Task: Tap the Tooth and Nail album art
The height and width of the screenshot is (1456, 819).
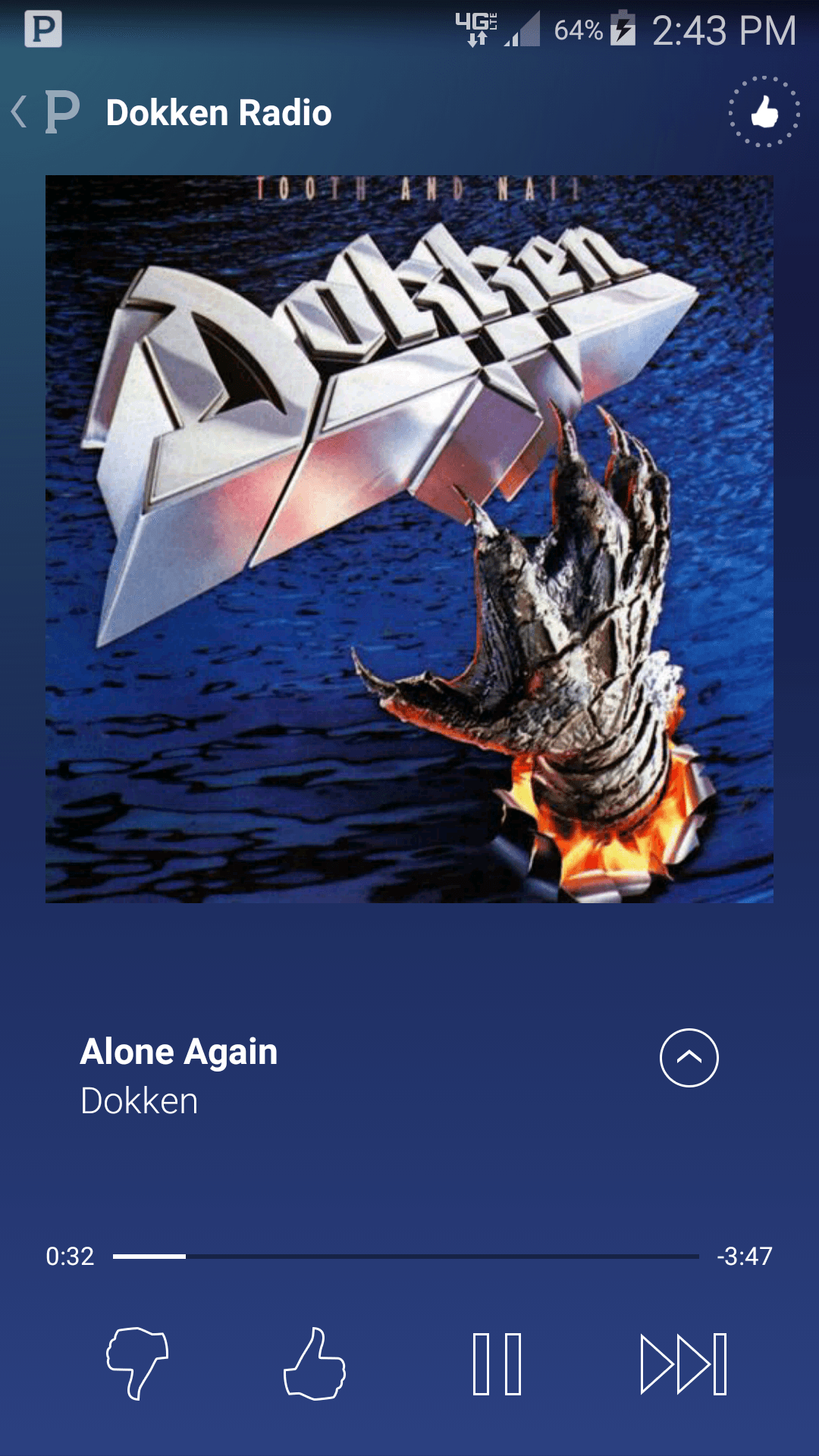Action: (x=409, y=538)
